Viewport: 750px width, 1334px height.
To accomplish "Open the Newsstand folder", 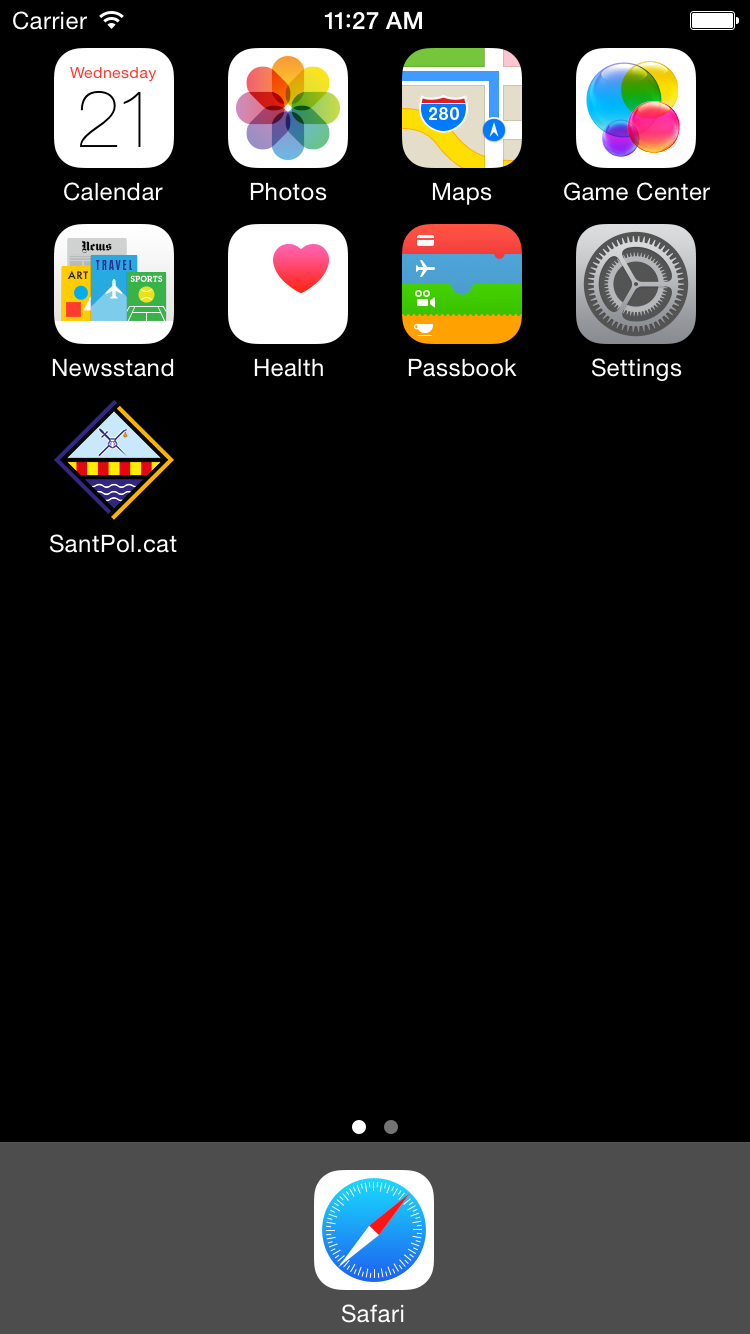I will click(x=114, y=284).
